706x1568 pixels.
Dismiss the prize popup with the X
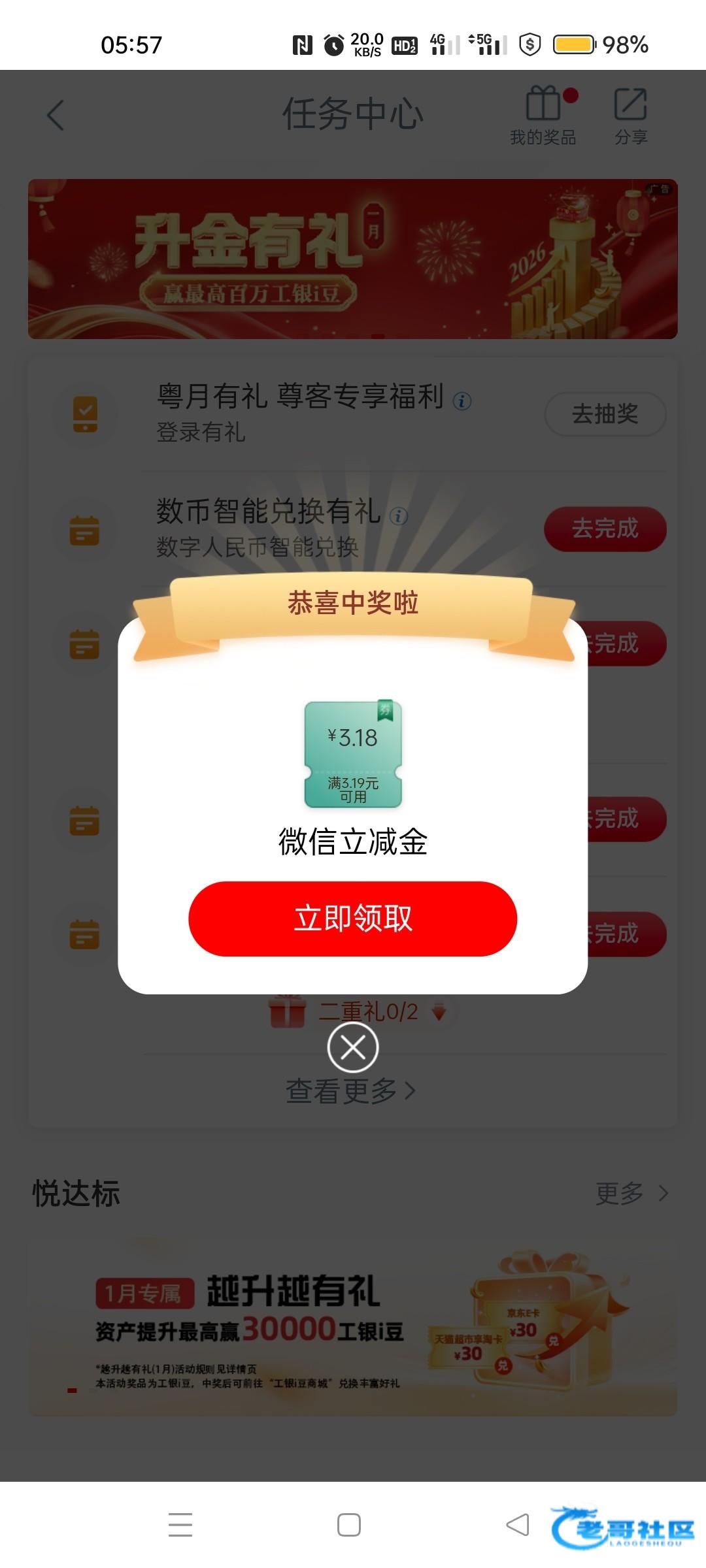pos(353,1047)
